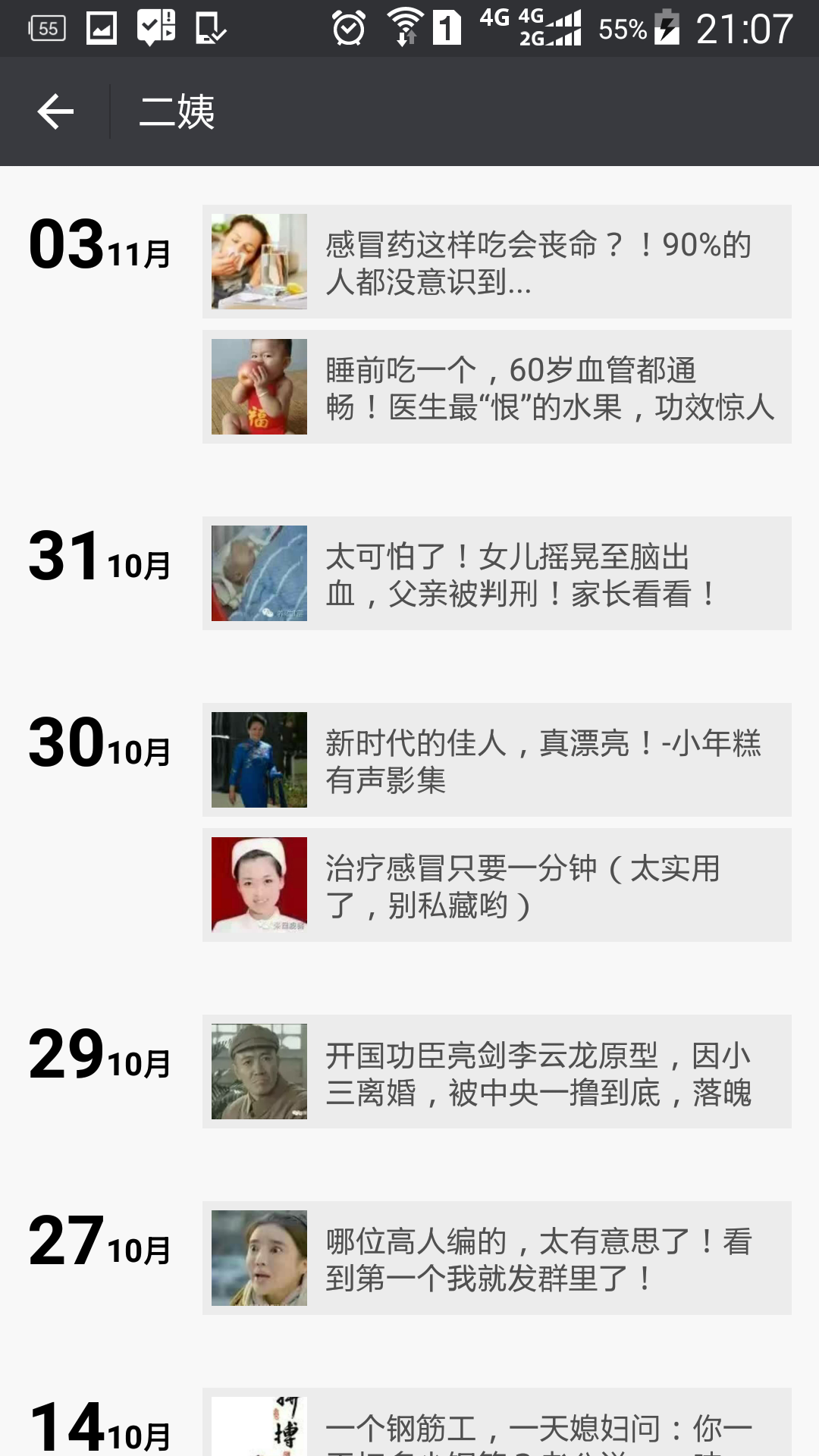Viewport: 819px width, 1456px height.
Task: Open the 太可怕了！女儿摇晃至脑出血 article
Action: pyautogui.click(x=497, y=573)
